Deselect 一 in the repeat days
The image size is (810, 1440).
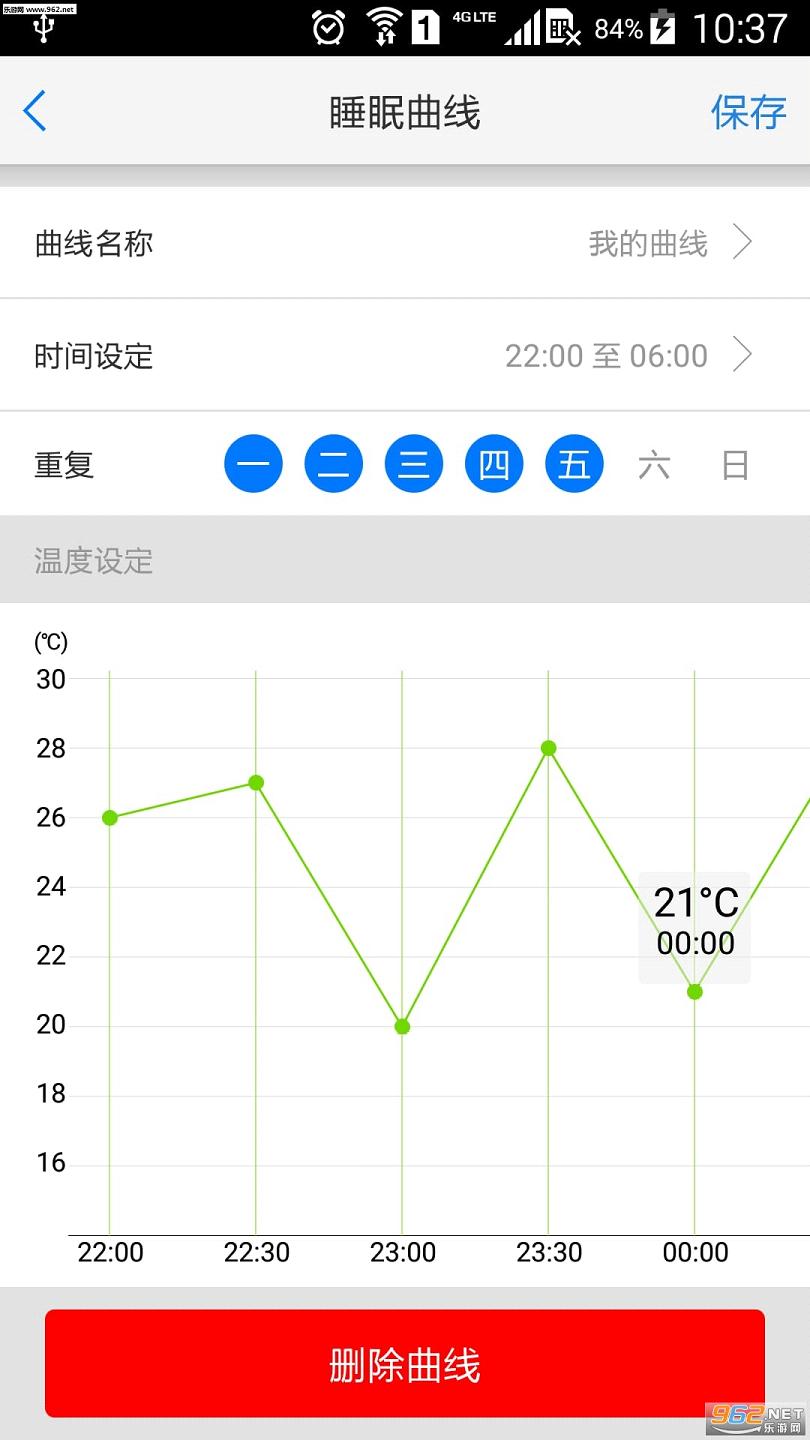[254, 465]
